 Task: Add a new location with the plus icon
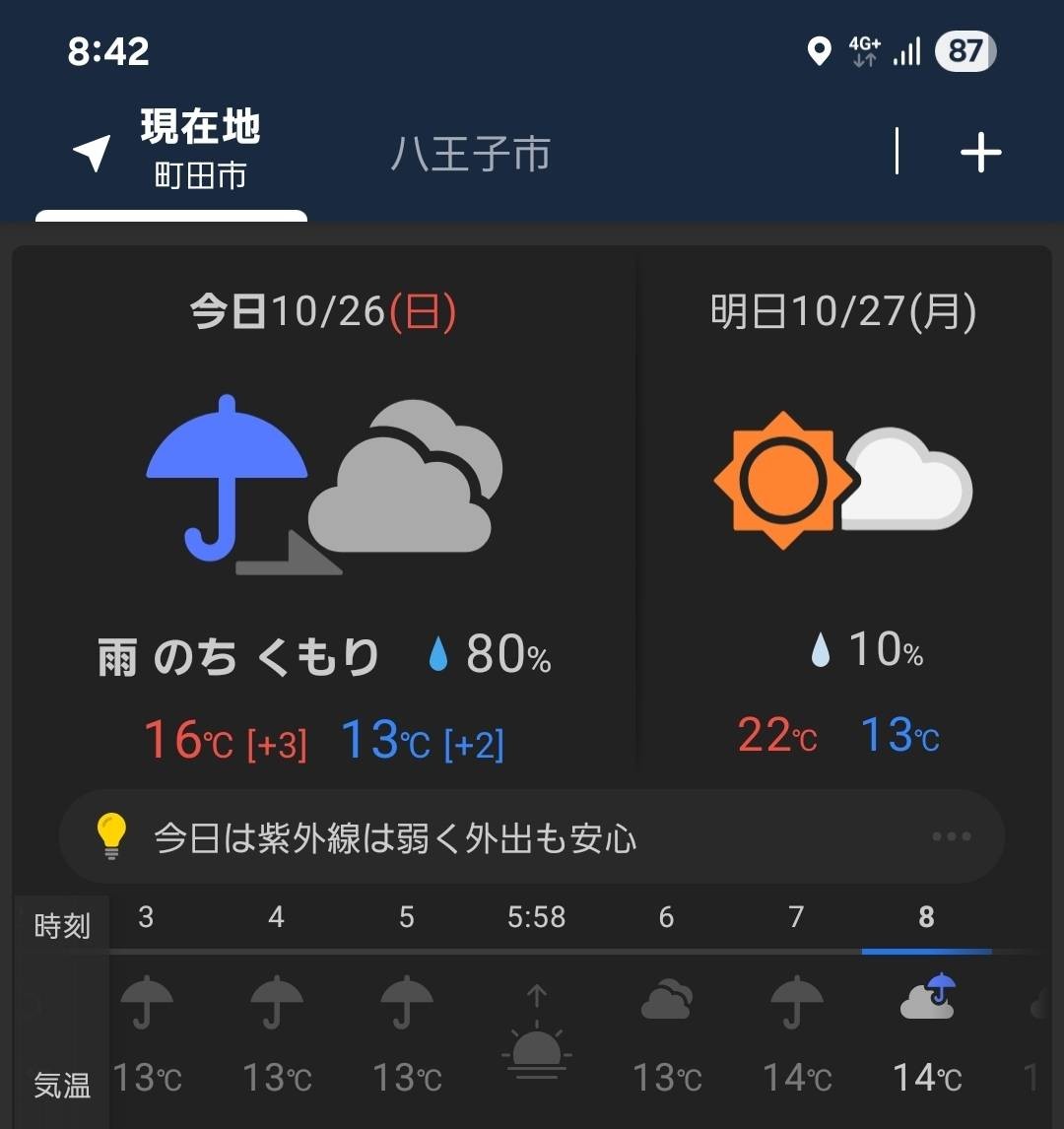(980, 153)
